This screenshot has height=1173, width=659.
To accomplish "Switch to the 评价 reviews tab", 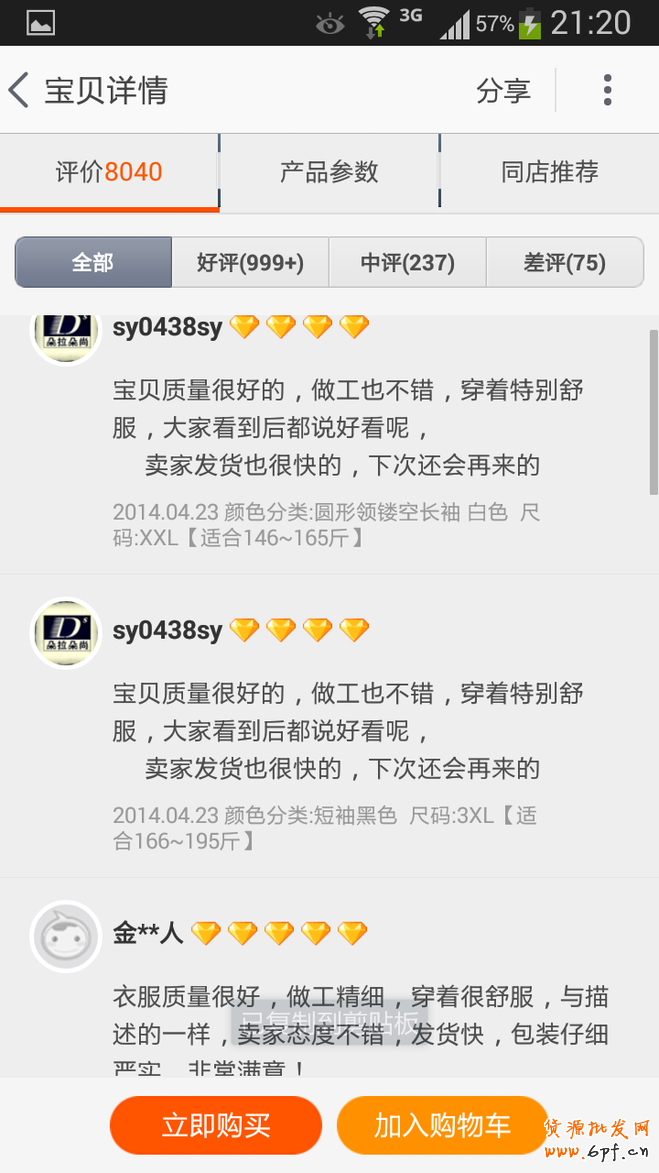I will coord(109,172).
